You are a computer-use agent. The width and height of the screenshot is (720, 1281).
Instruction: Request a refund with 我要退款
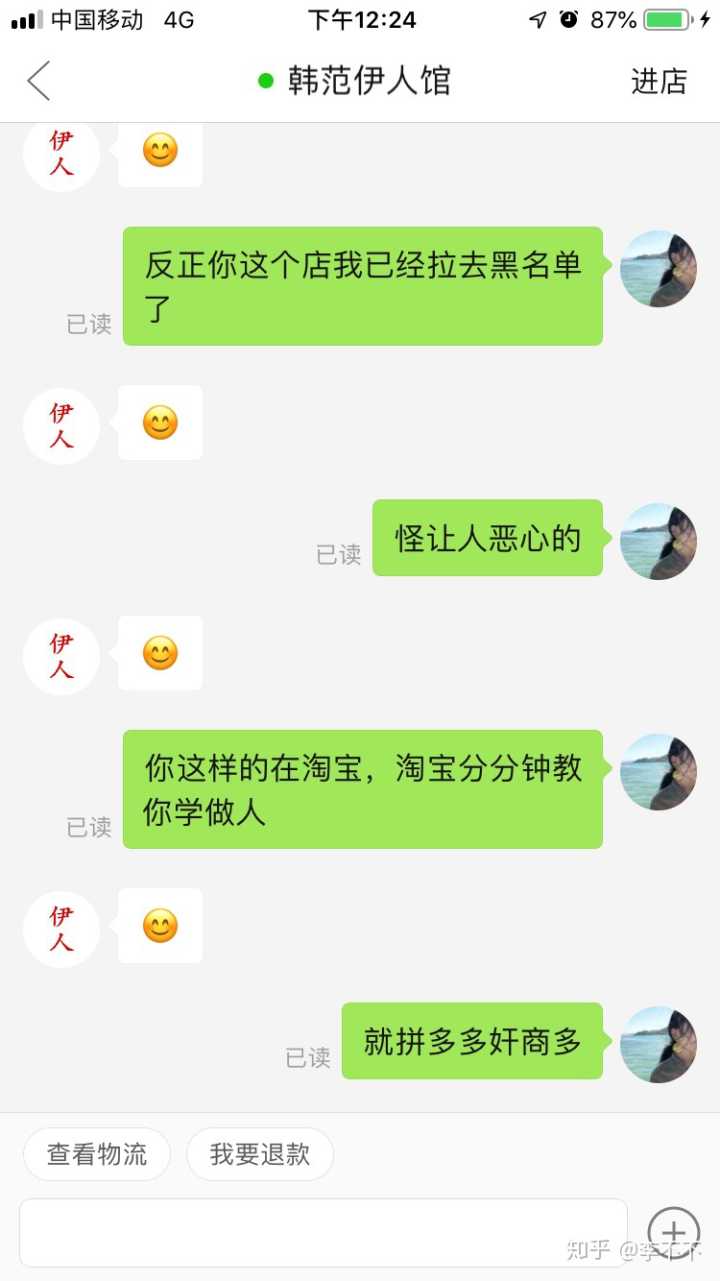tap(260, 1154)
